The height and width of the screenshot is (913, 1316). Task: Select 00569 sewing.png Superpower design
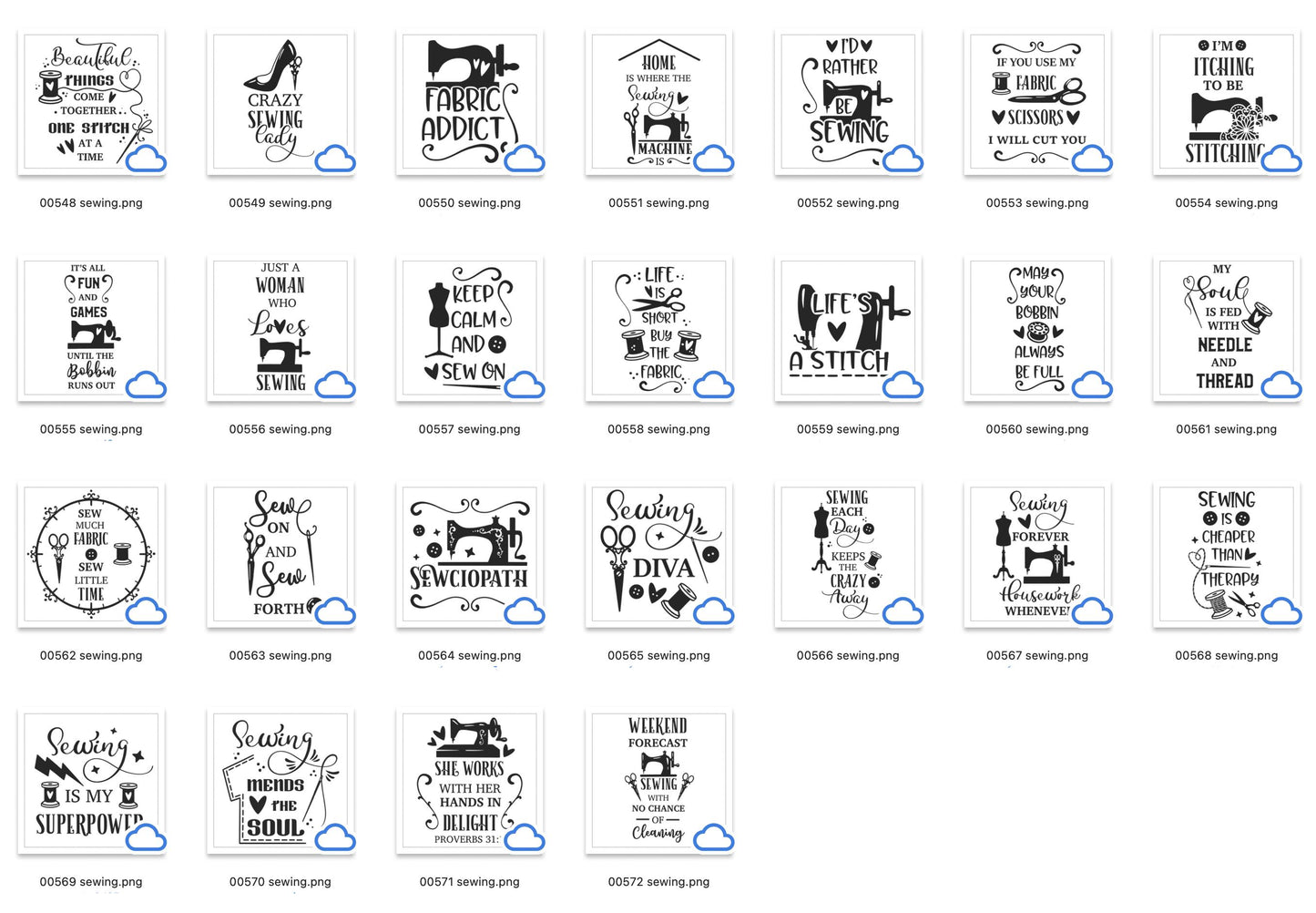(90, 781)
